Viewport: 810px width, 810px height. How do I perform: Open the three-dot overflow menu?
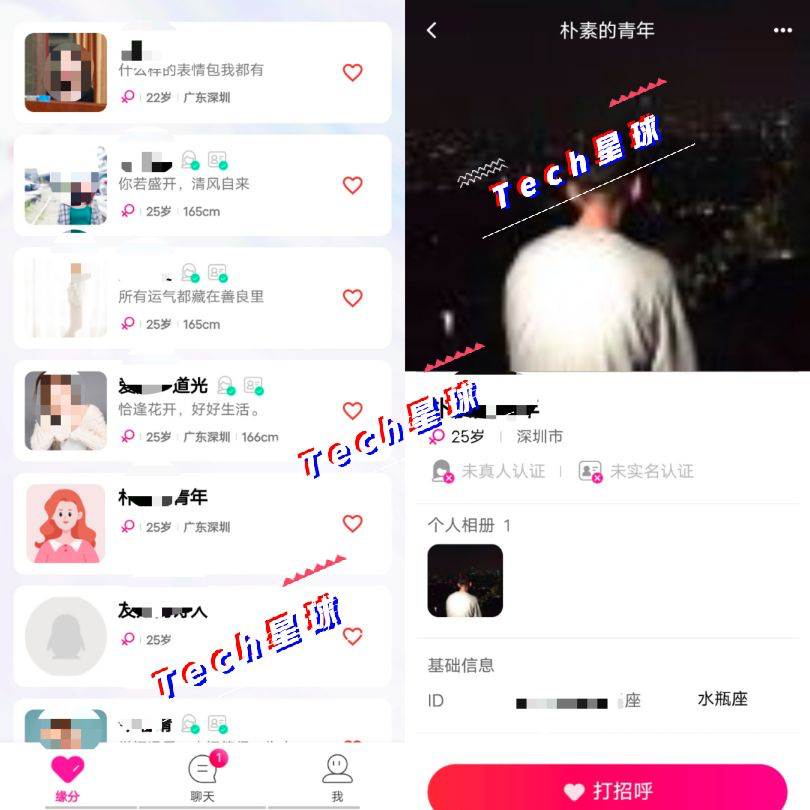pyautogui.click(x=783, y=31)
